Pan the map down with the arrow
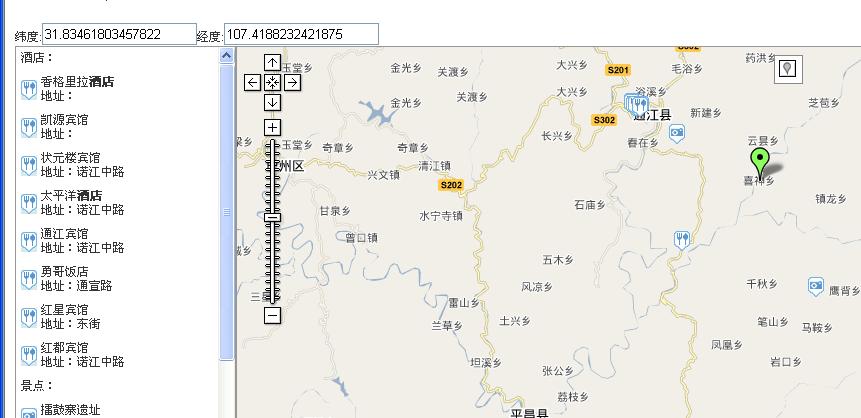 point(272,102)
